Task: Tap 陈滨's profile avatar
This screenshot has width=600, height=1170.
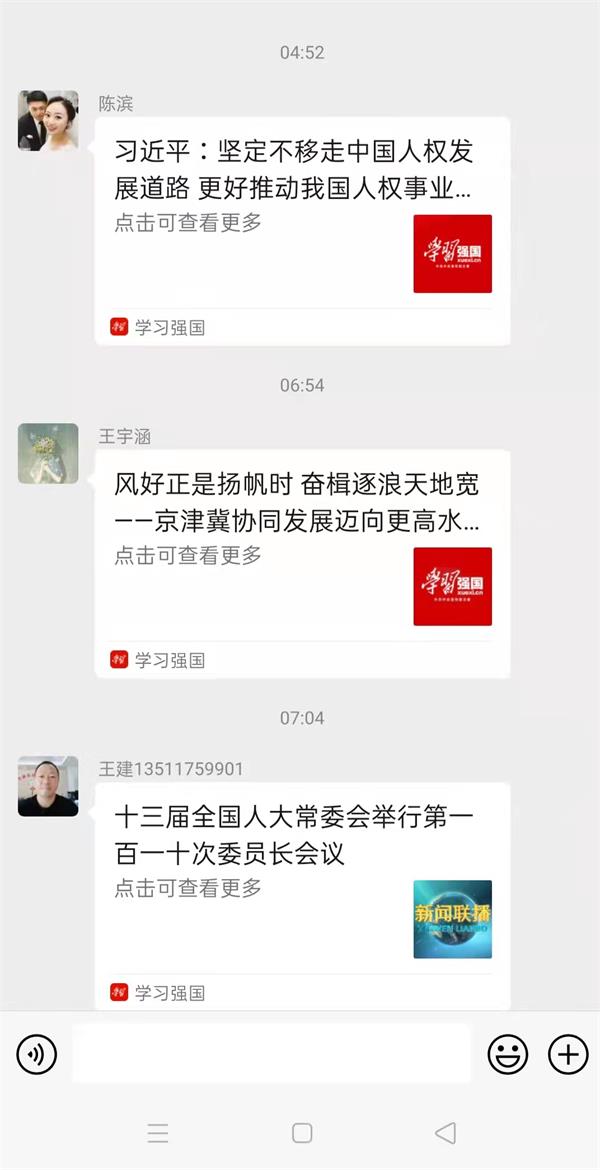Action: [48, 121]
